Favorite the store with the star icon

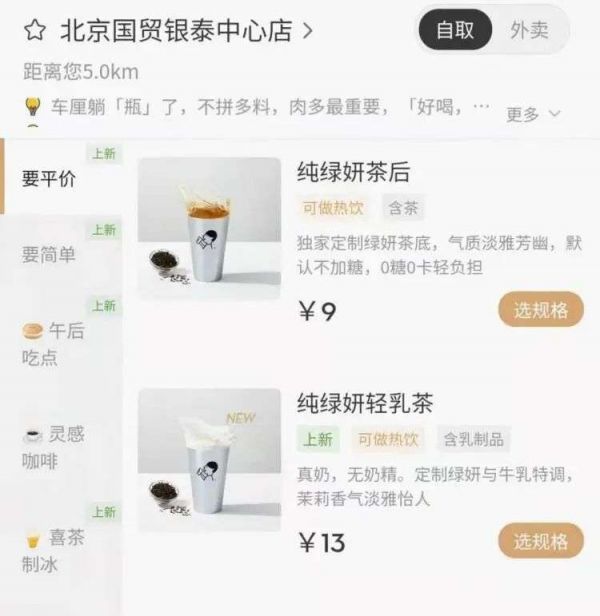[x=35, y=31]
